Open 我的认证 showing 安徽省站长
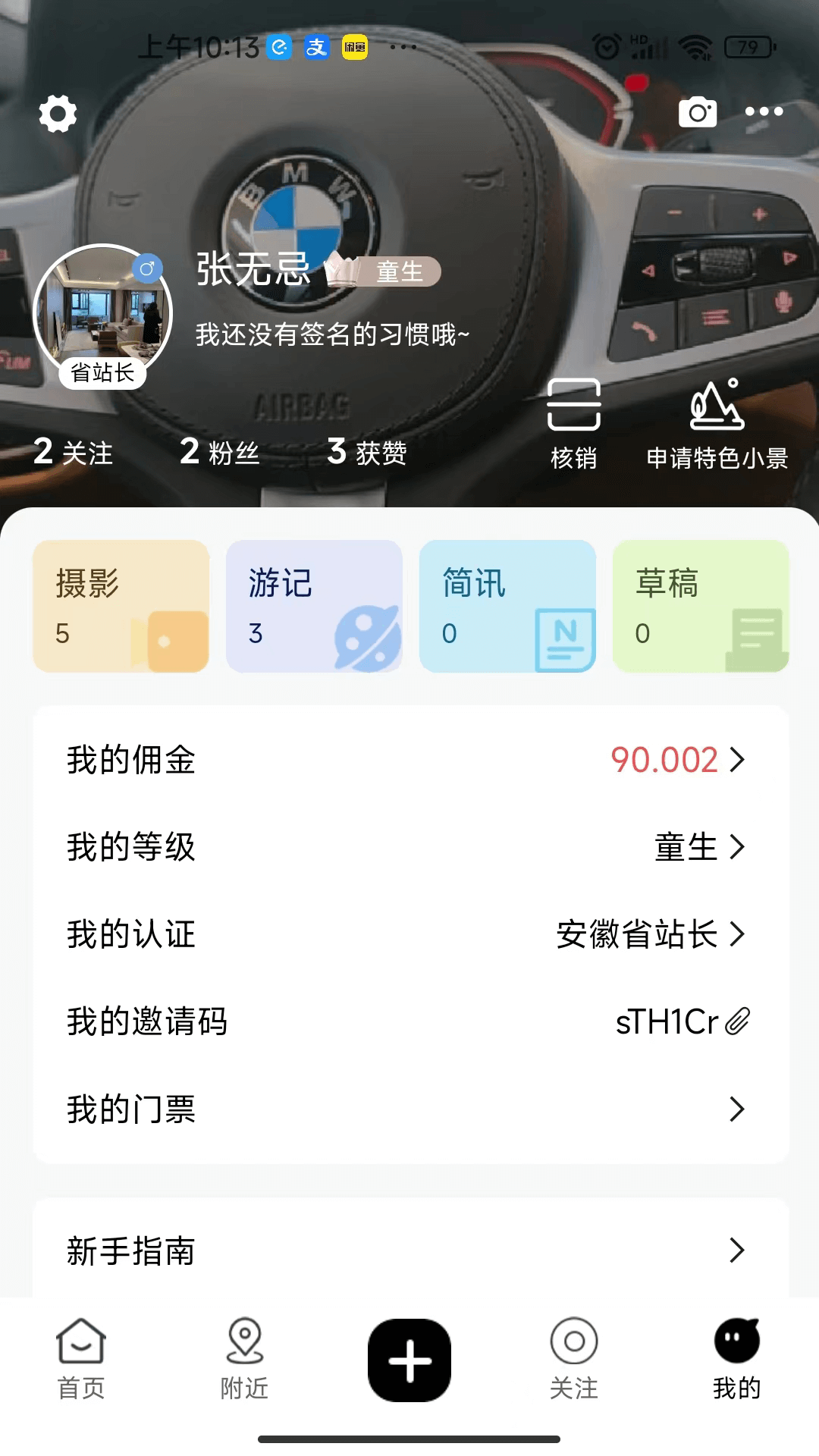 click(409, 935)
